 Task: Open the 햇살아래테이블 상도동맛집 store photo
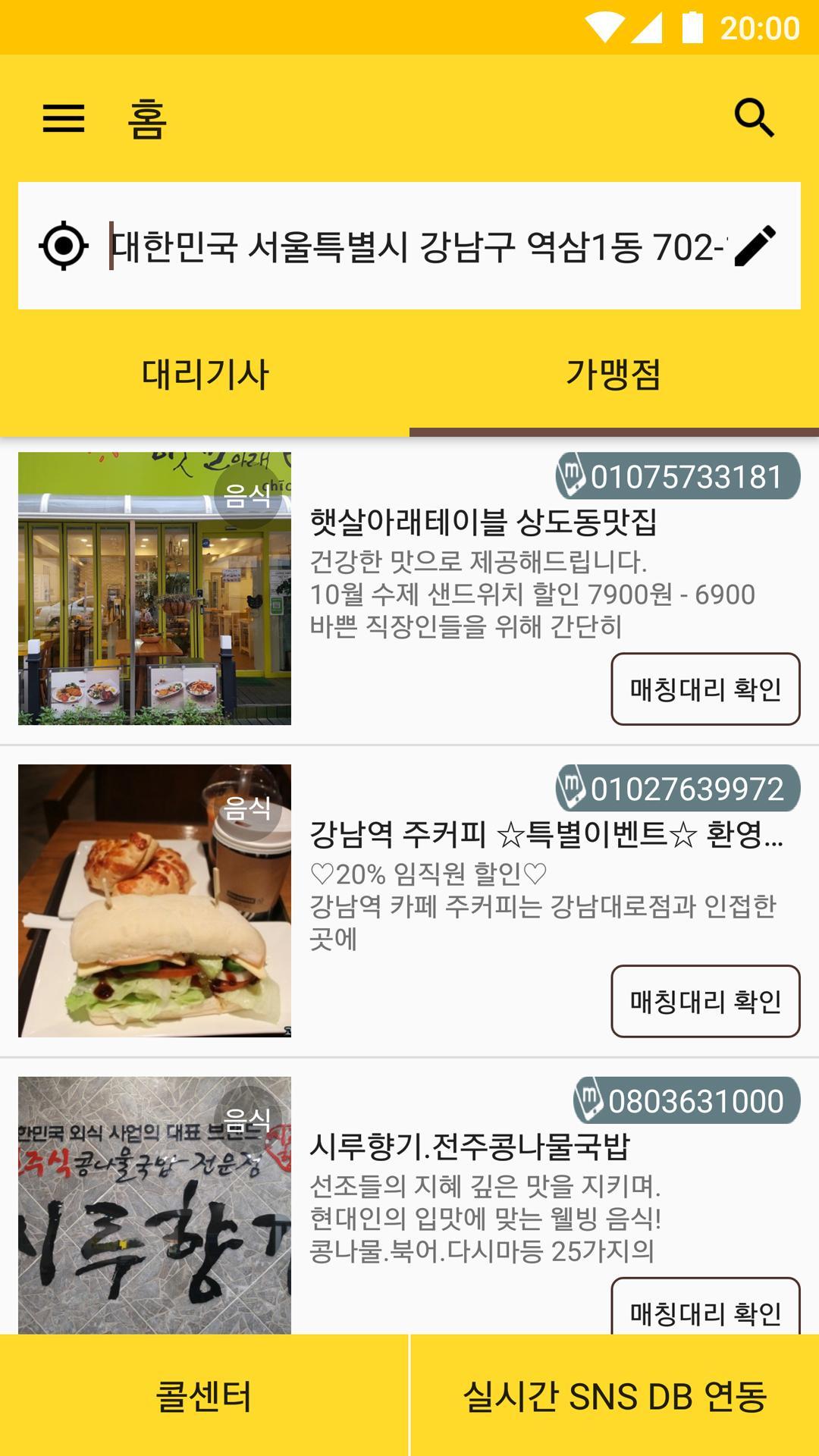coord(155,588)
